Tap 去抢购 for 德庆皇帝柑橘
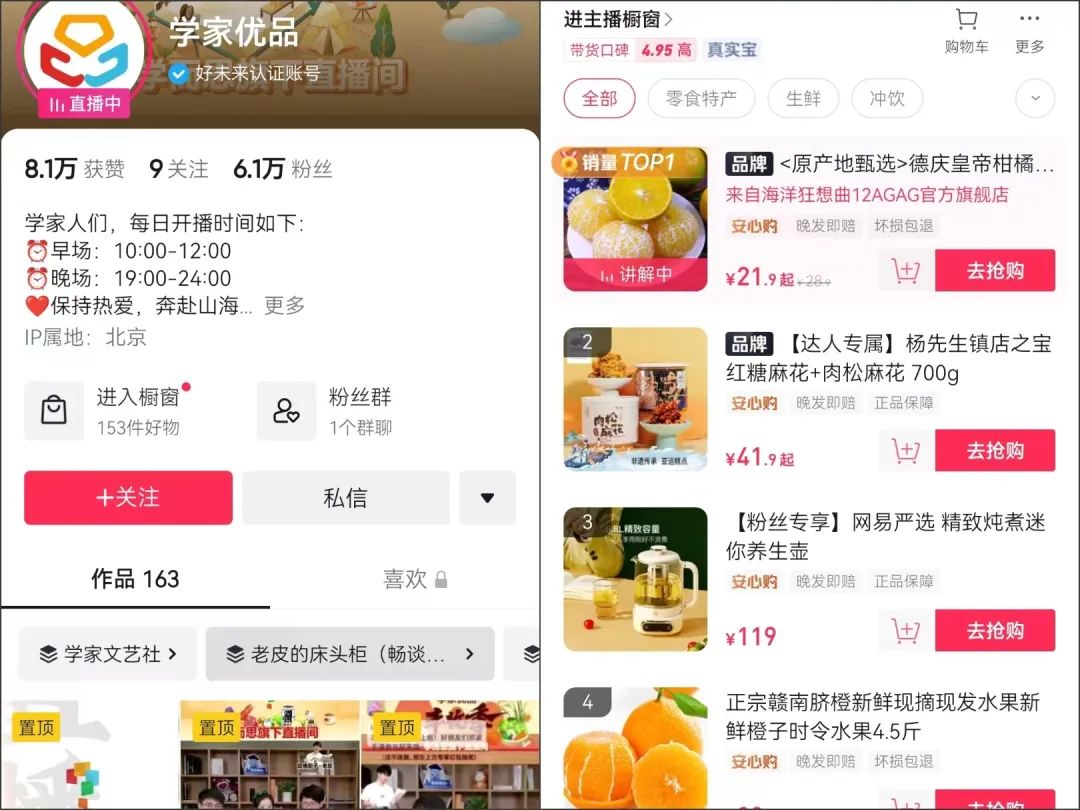 click(x=994, y=271)
